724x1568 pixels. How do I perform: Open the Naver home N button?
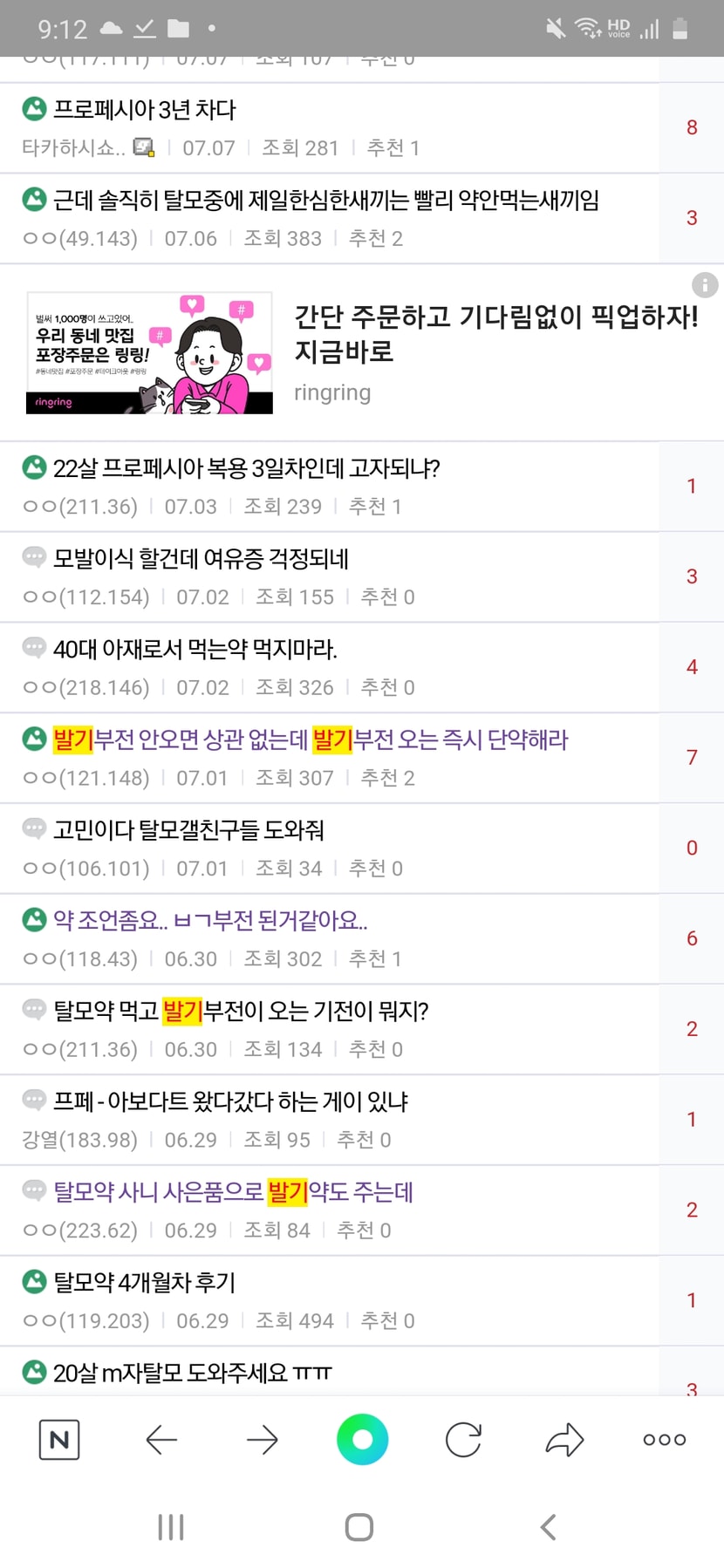coord(59,1440)
